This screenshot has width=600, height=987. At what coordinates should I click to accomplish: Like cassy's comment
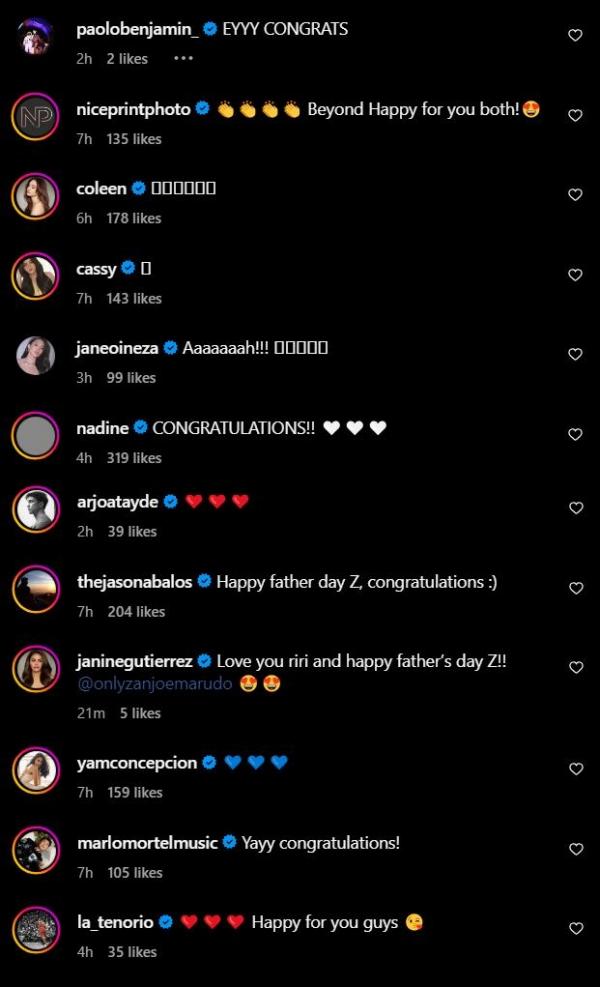pos(575,275)
